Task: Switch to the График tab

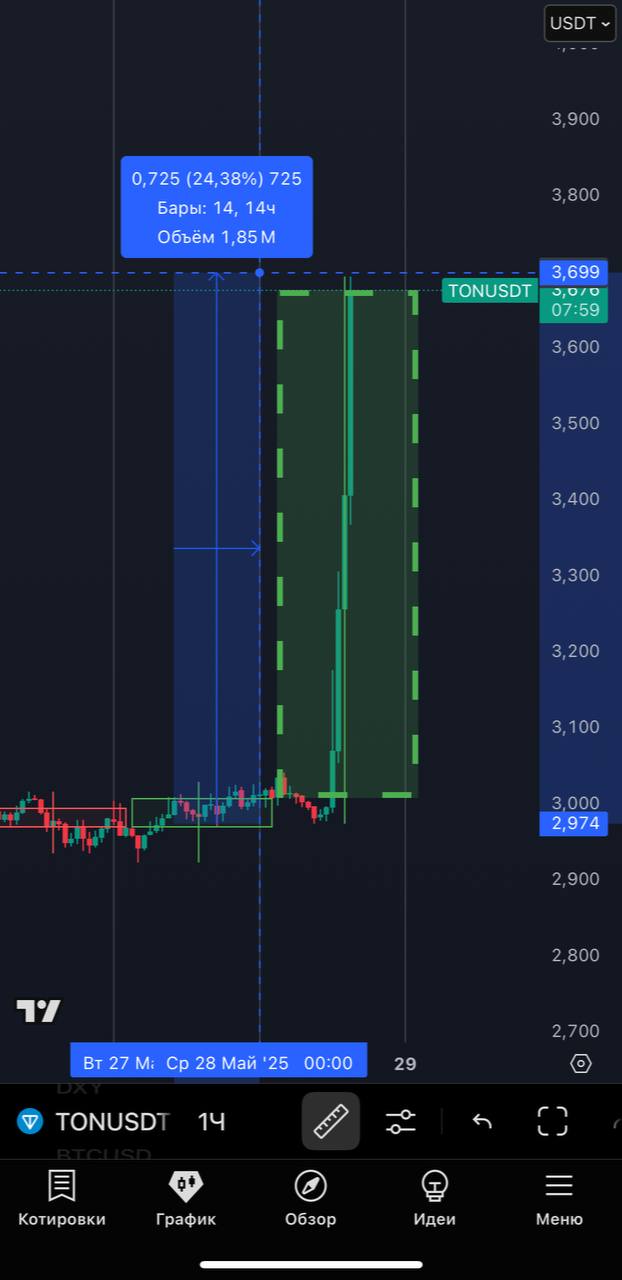Action: pos(186,1198)
